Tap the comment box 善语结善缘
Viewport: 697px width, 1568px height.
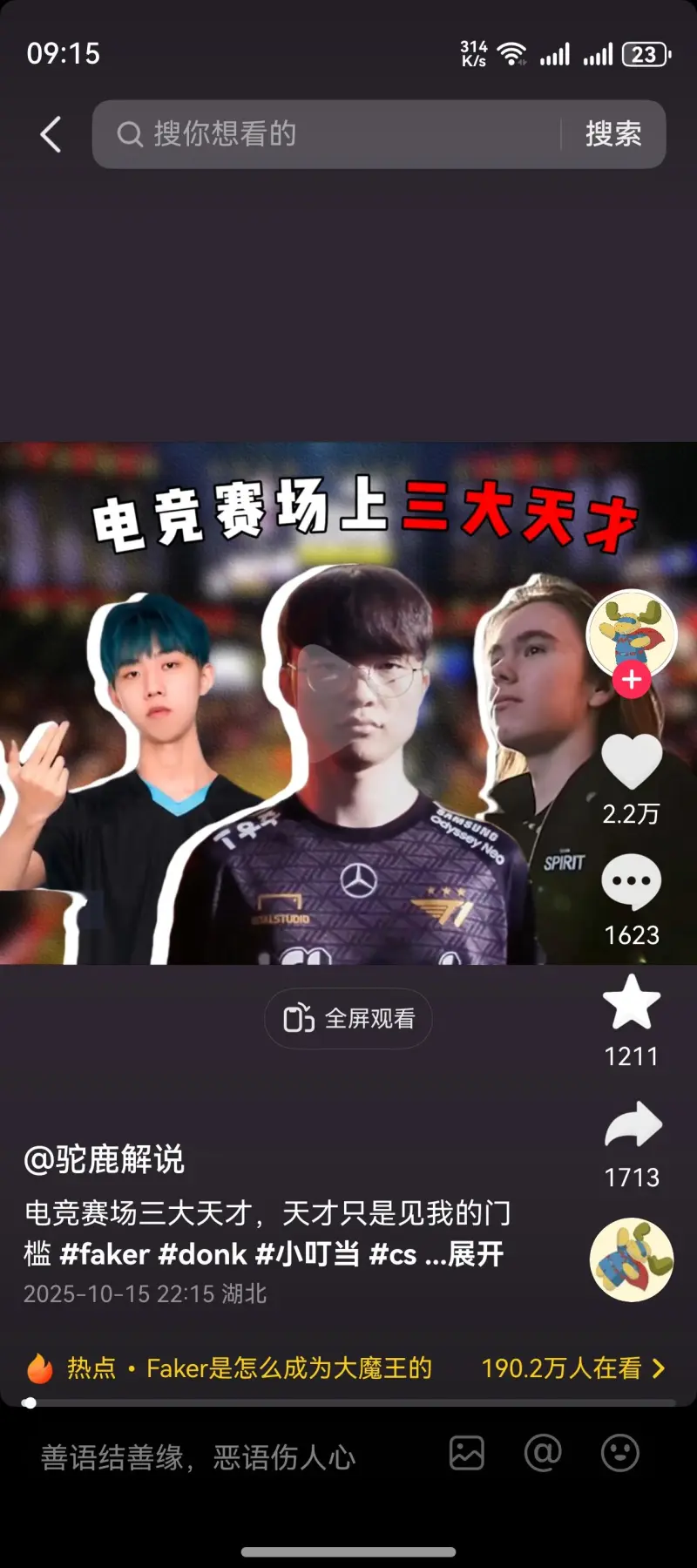199,1456
